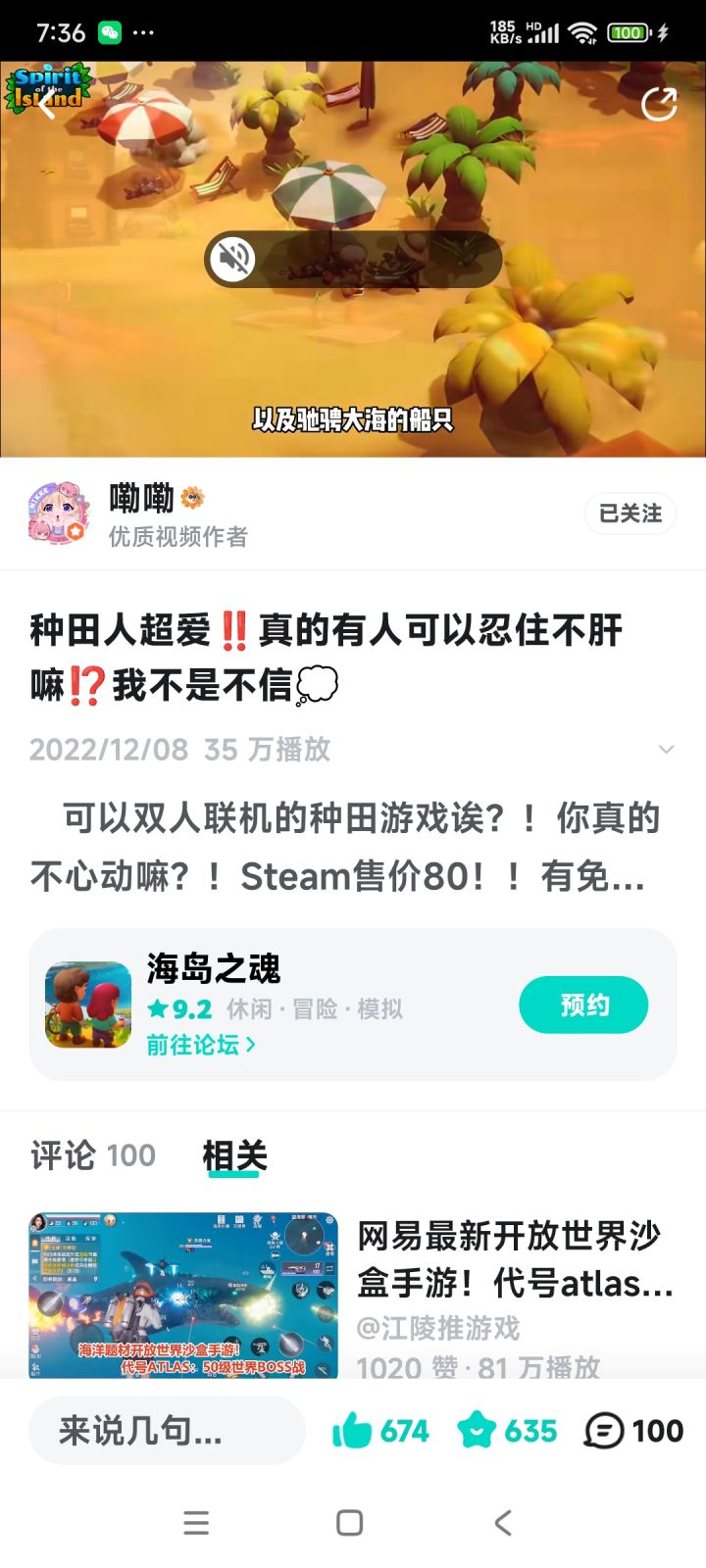
Task: Open the share icon top right
Action: (661, 103)
